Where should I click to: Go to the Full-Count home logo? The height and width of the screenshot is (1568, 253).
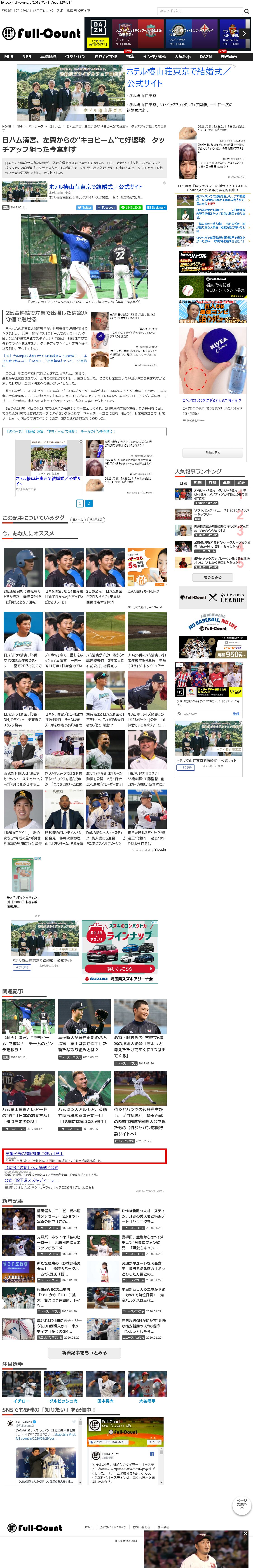click(41, 33)
